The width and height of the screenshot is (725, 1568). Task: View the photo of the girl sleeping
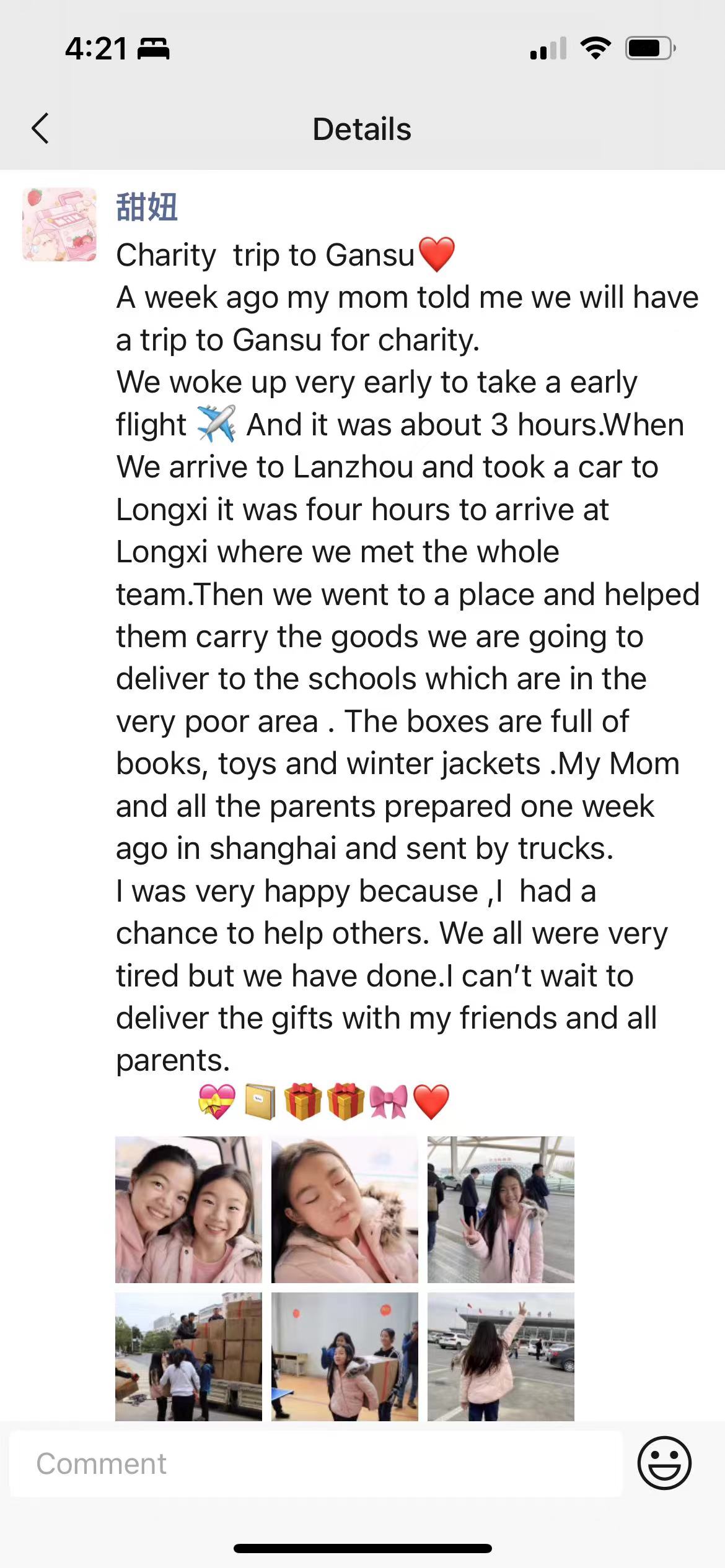tap(345, 1209)
